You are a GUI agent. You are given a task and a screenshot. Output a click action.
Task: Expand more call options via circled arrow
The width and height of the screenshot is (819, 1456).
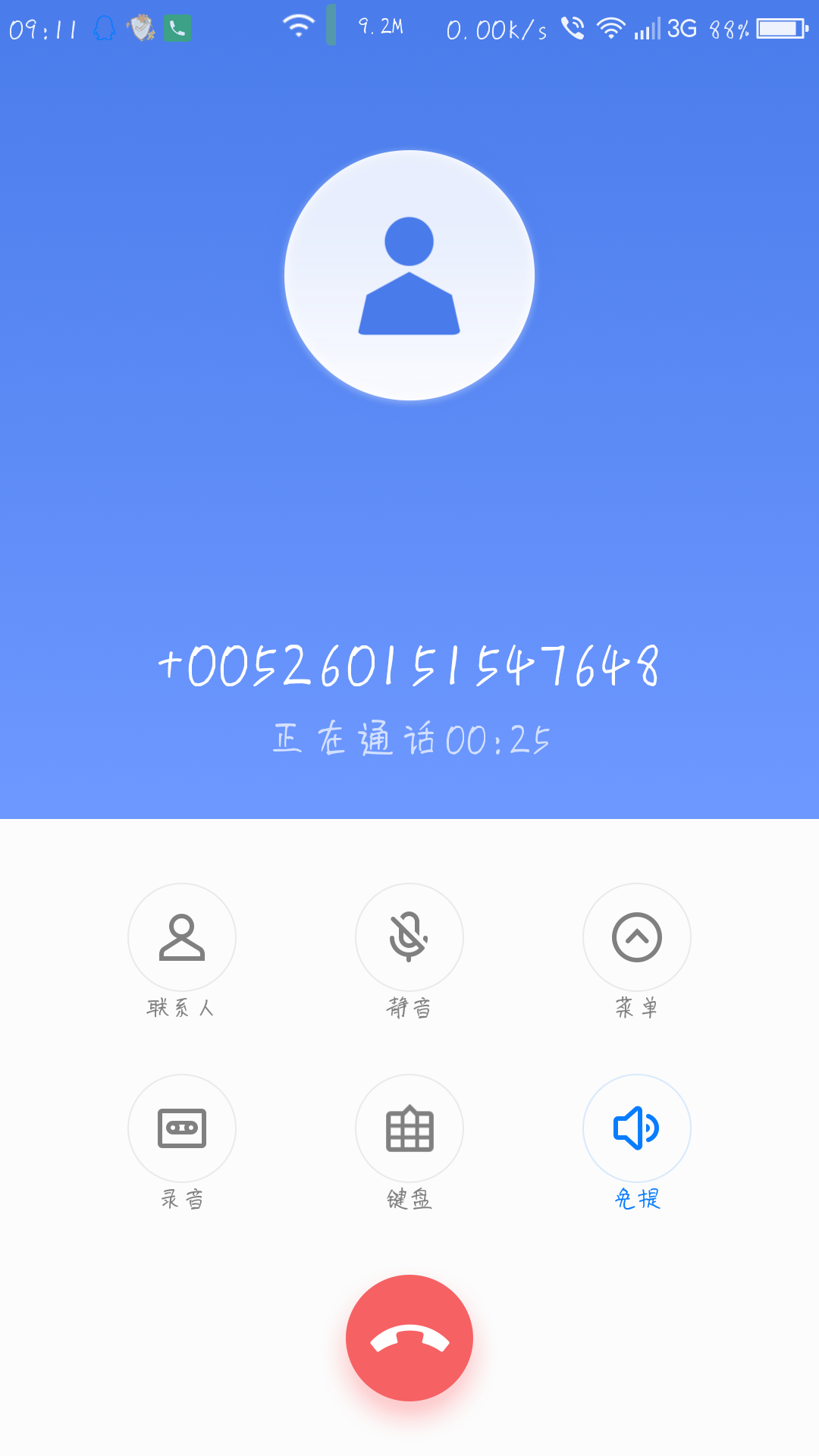click(636, 937)
